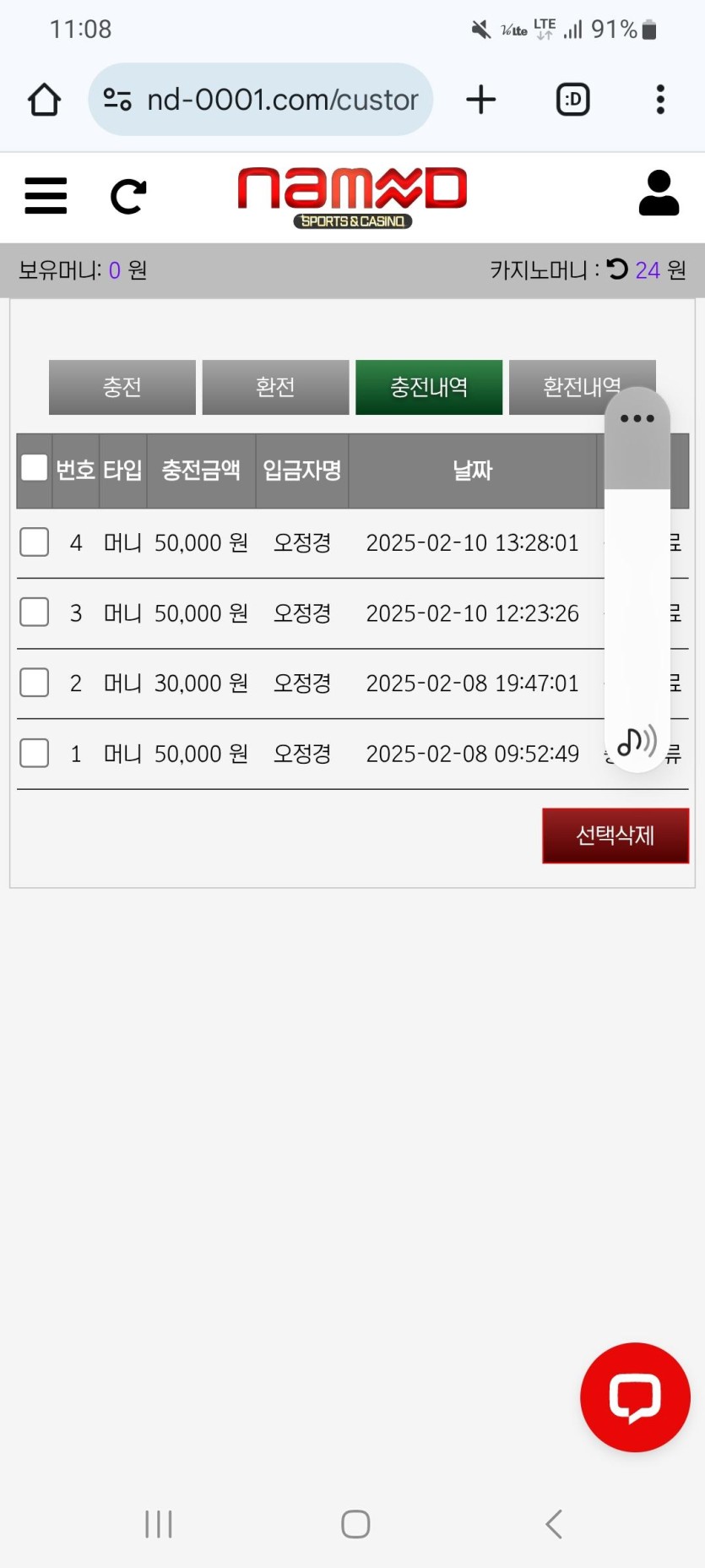Refresh the 카지노머니 balance

617,269
